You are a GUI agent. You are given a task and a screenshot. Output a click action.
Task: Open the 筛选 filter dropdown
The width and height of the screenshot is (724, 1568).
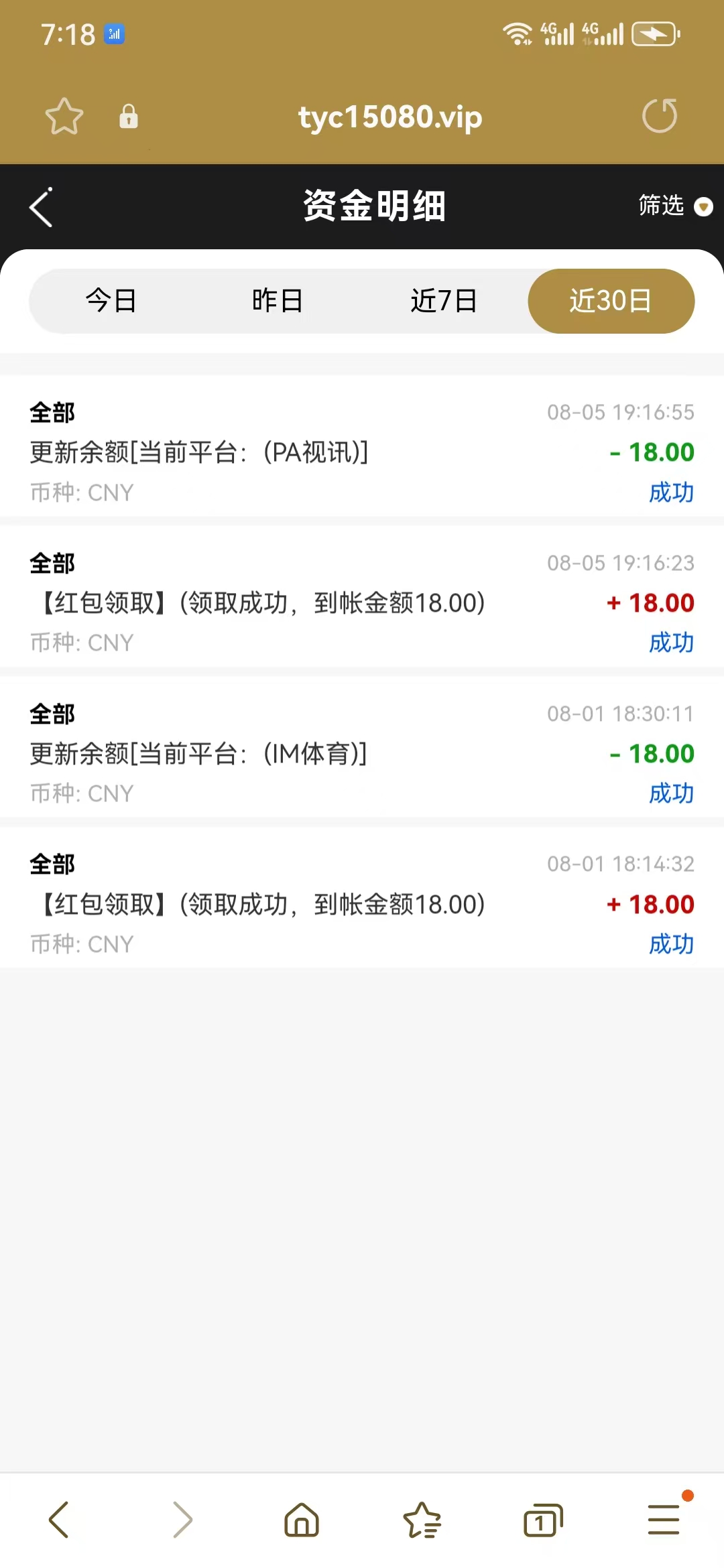(675, 206)
